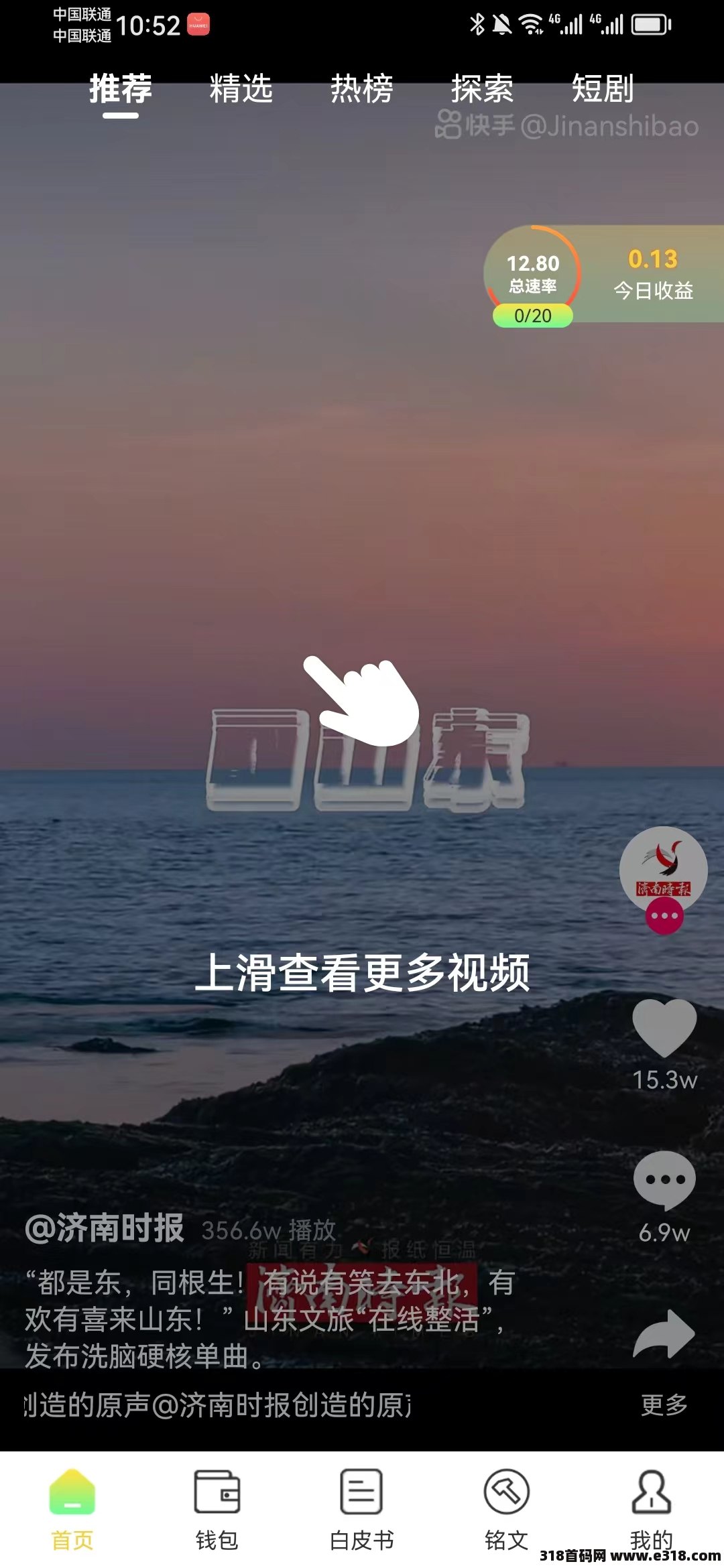Switch to the 精选 tab
Viewport: 724px width, 1568px height.
click(241, 88)
